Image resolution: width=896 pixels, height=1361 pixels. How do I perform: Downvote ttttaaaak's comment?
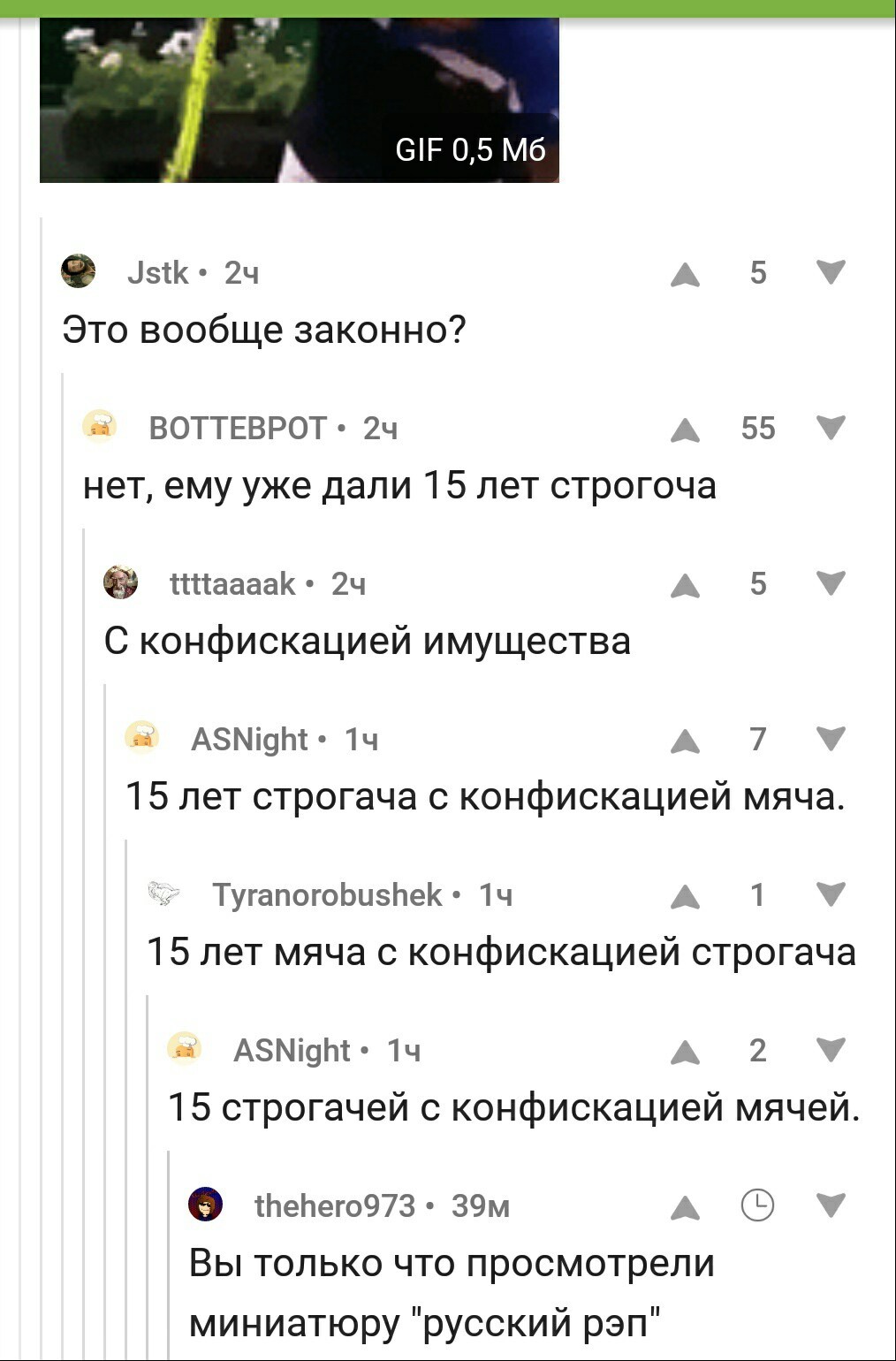click(831, 583)
